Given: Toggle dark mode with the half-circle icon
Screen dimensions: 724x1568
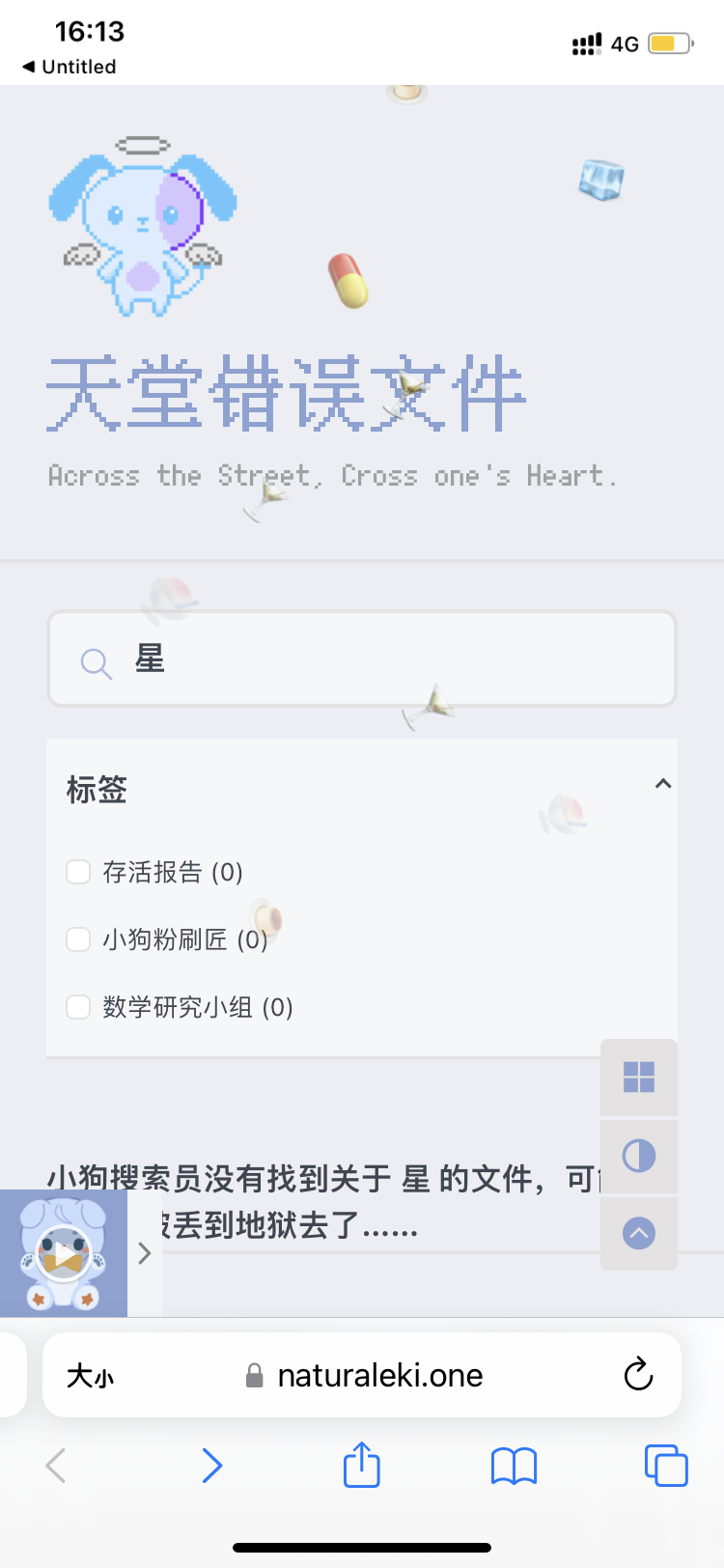Looking at the screenshot, I should click(639, 1156).
